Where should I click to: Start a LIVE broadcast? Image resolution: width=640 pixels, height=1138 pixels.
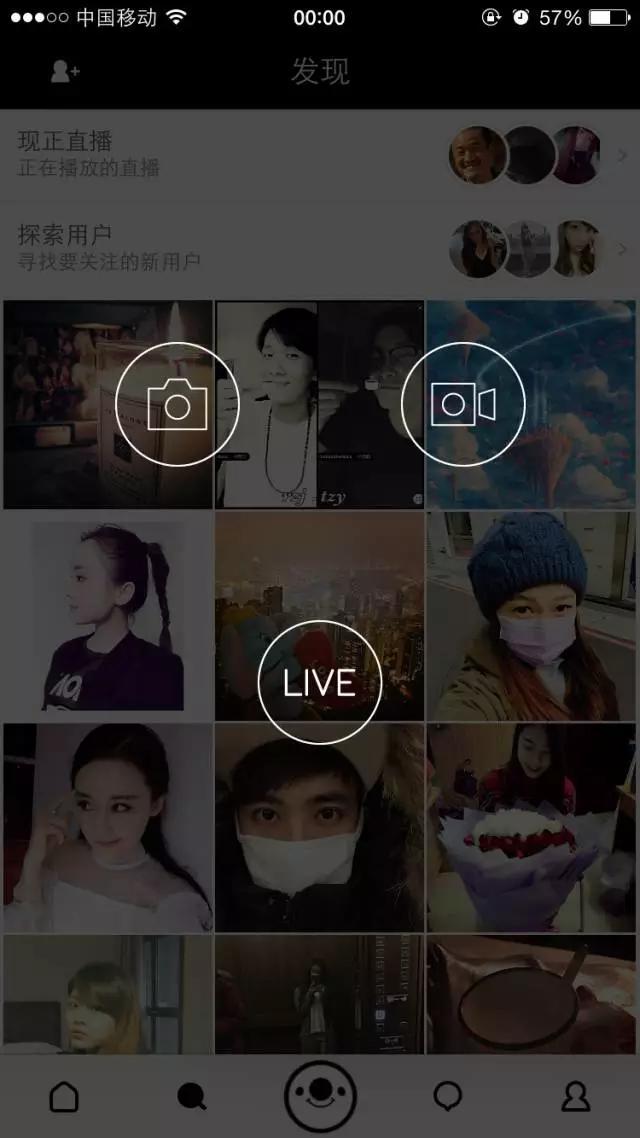319,682
